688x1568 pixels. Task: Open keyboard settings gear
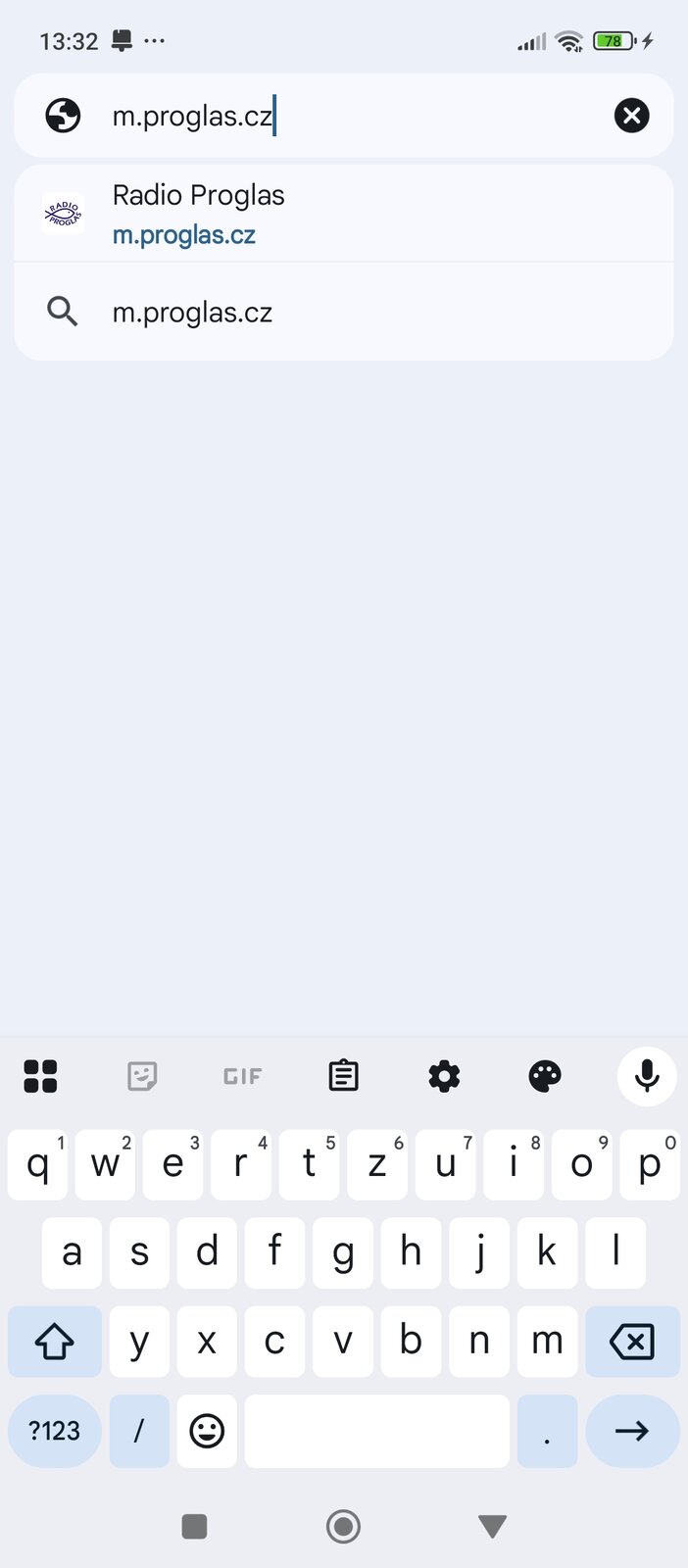444,1076
